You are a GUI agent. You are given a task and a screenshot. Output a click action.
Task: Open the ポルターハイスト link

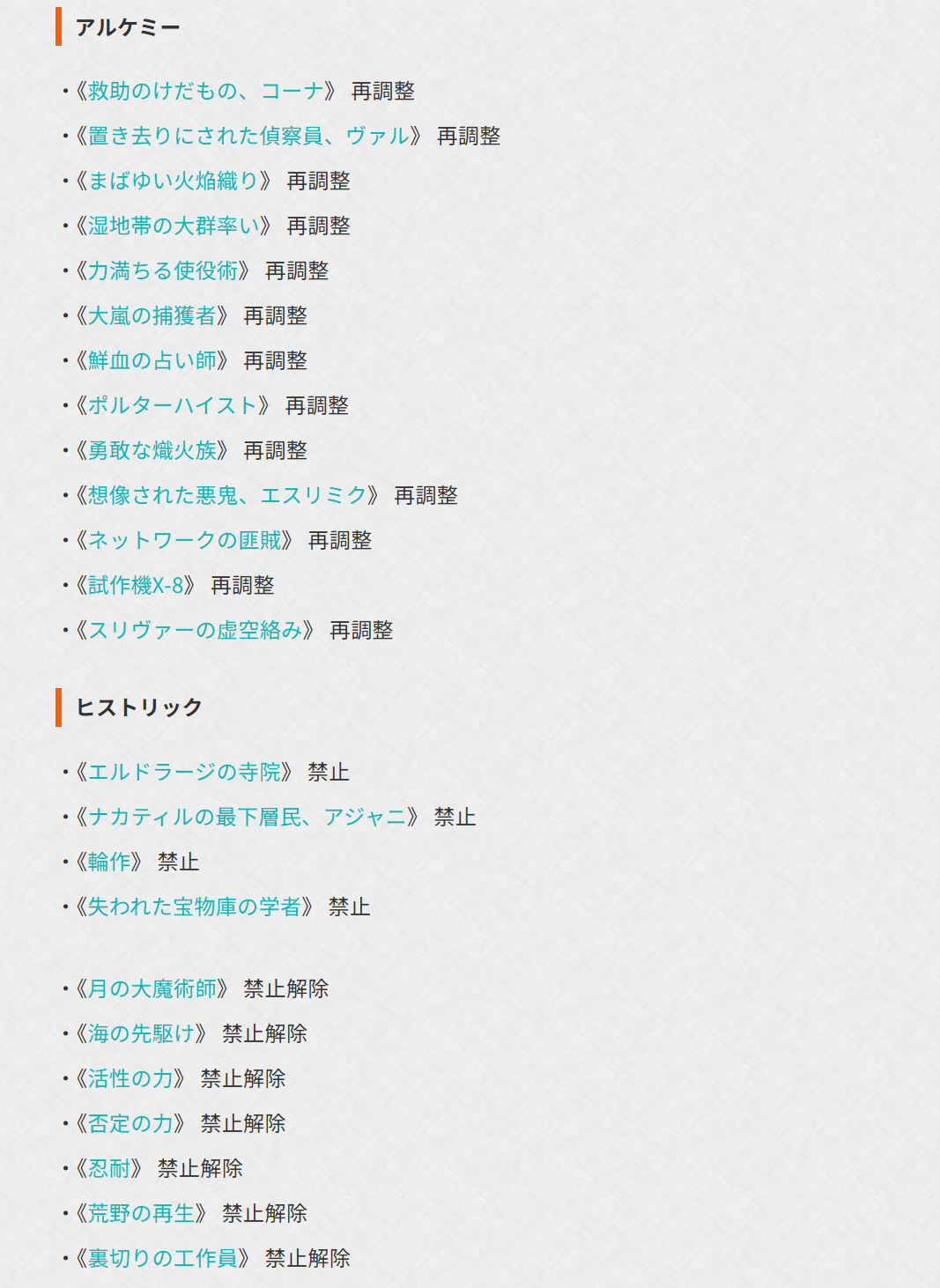173,405
